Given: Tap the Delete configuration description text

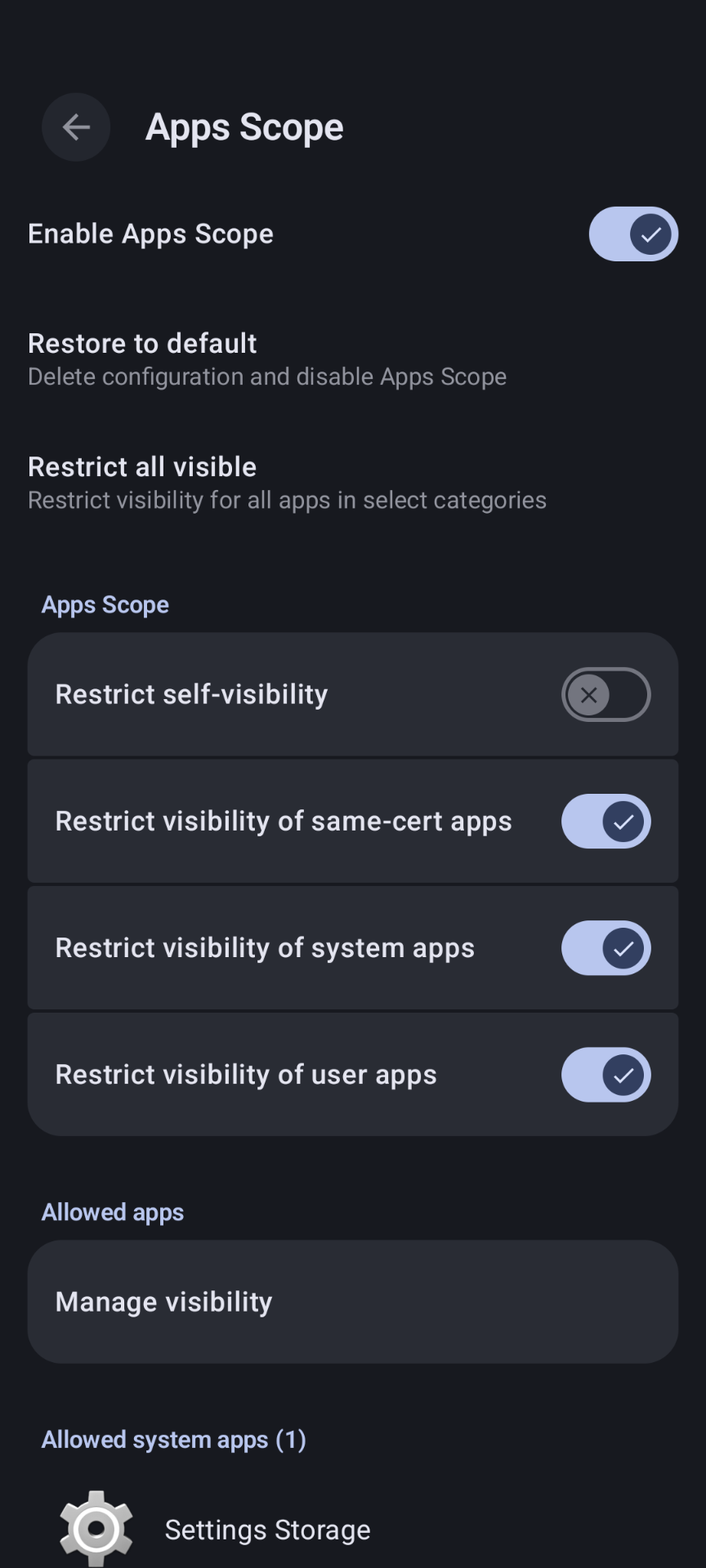Looking at the screenshot, I should tap(267, 376).
